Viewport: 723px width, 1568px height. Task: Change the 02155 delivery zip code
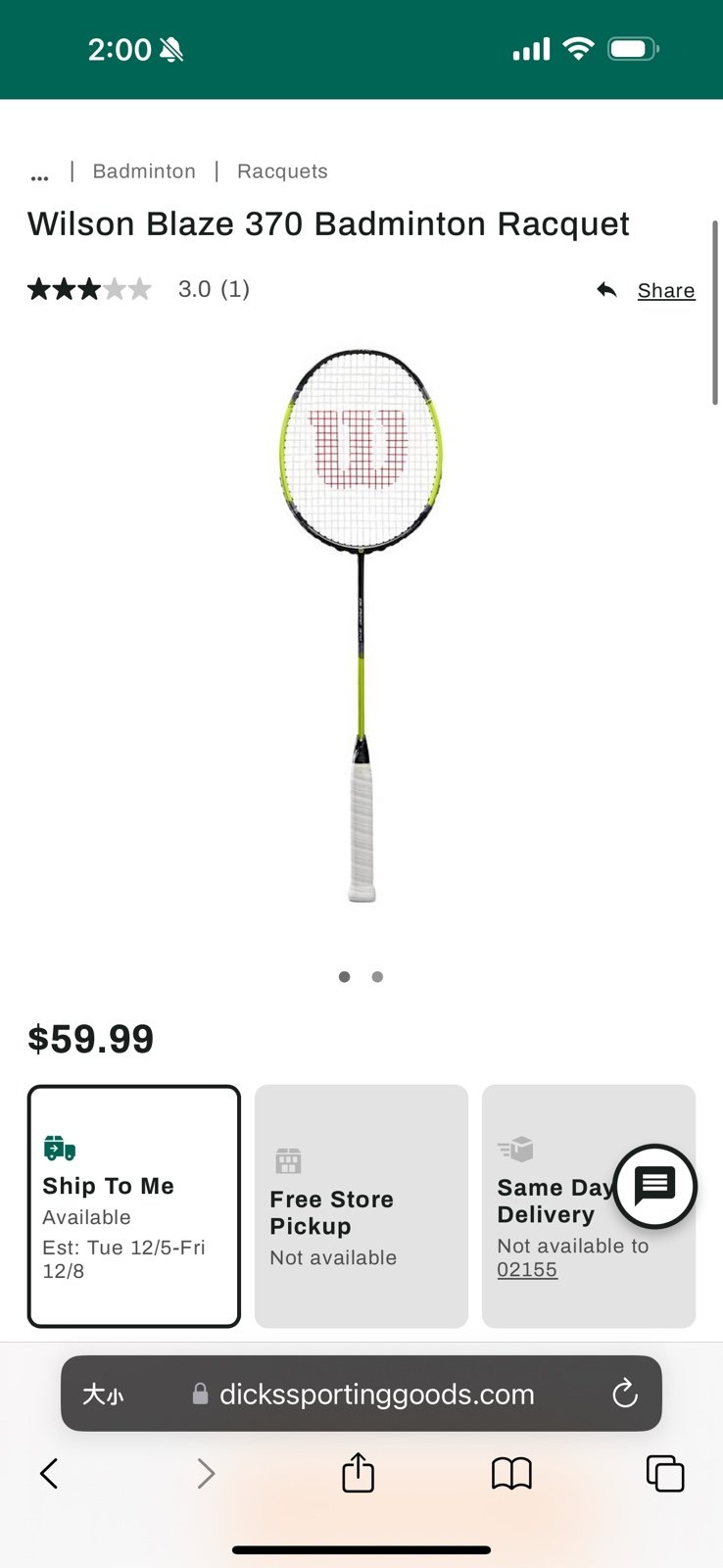click(527, 1270)
